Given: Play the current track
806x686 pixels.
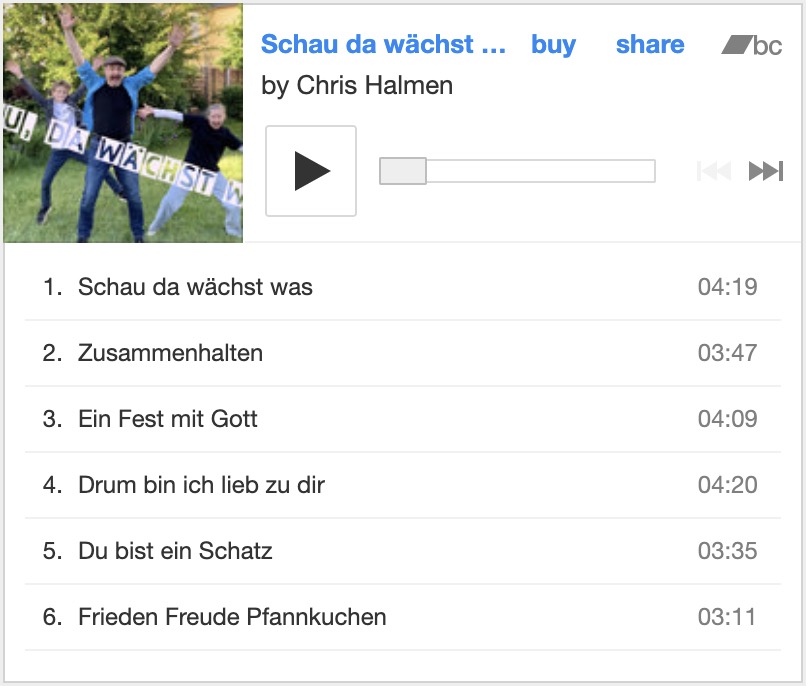Looking at the screenshot, I should tap(310, 171).
